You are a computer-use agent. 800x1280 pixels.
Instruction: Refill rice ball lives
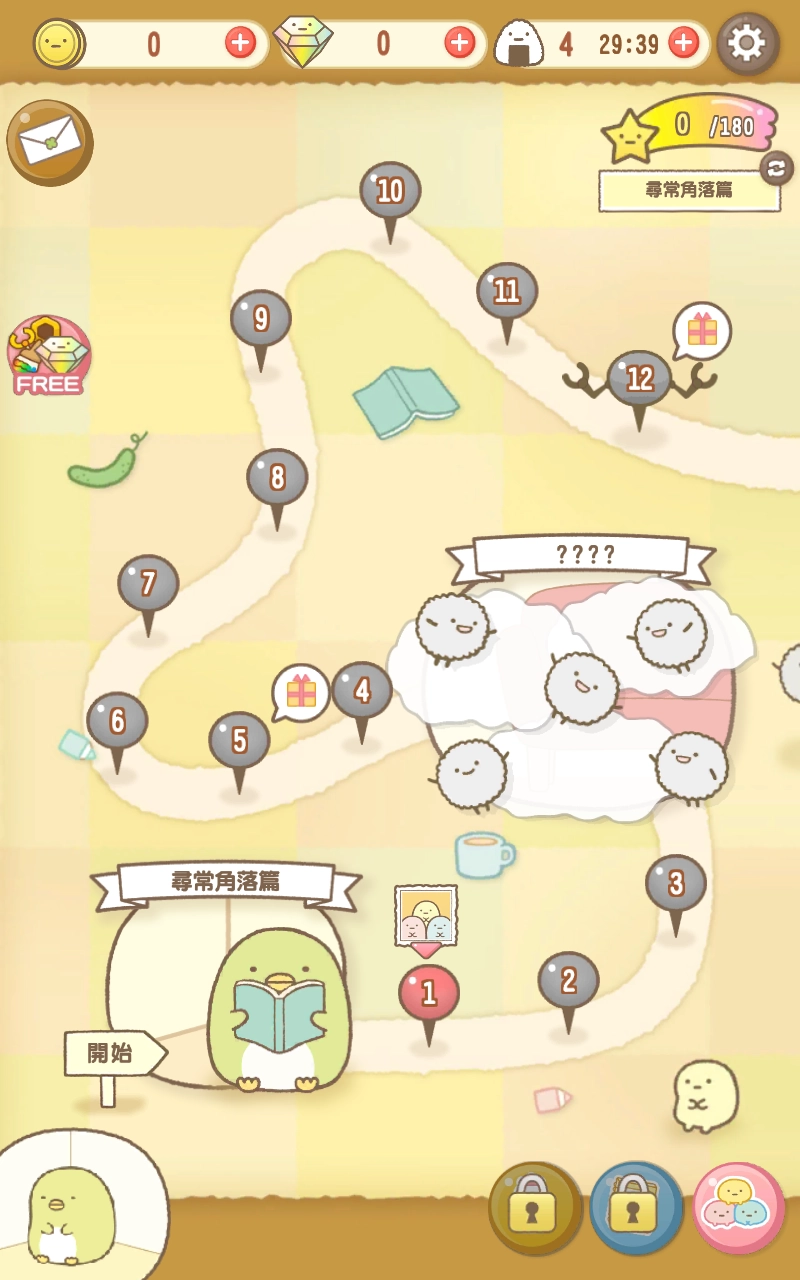point(683,43)
